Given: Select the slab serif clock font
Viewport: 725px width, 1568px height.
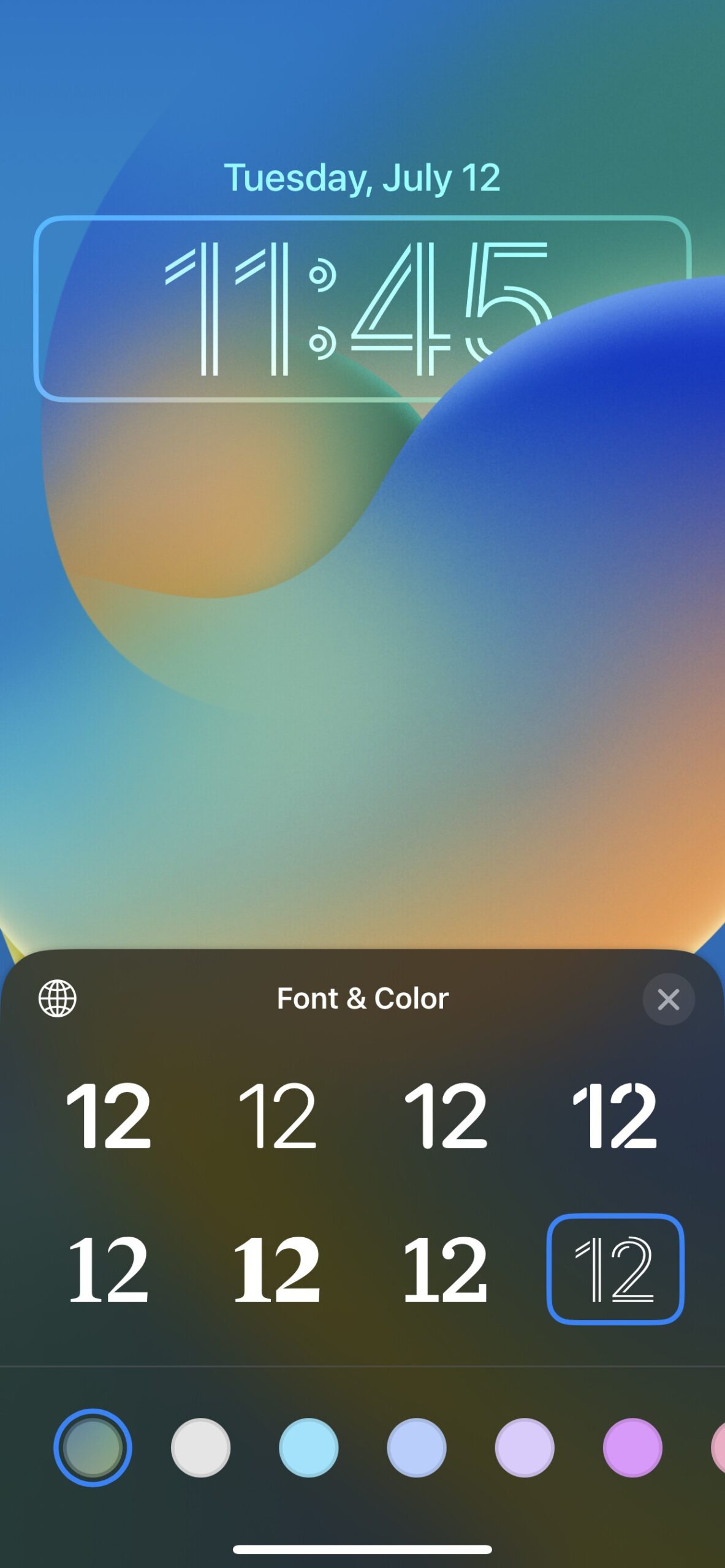Looking at the screenshot, I should pos(446,1268).
